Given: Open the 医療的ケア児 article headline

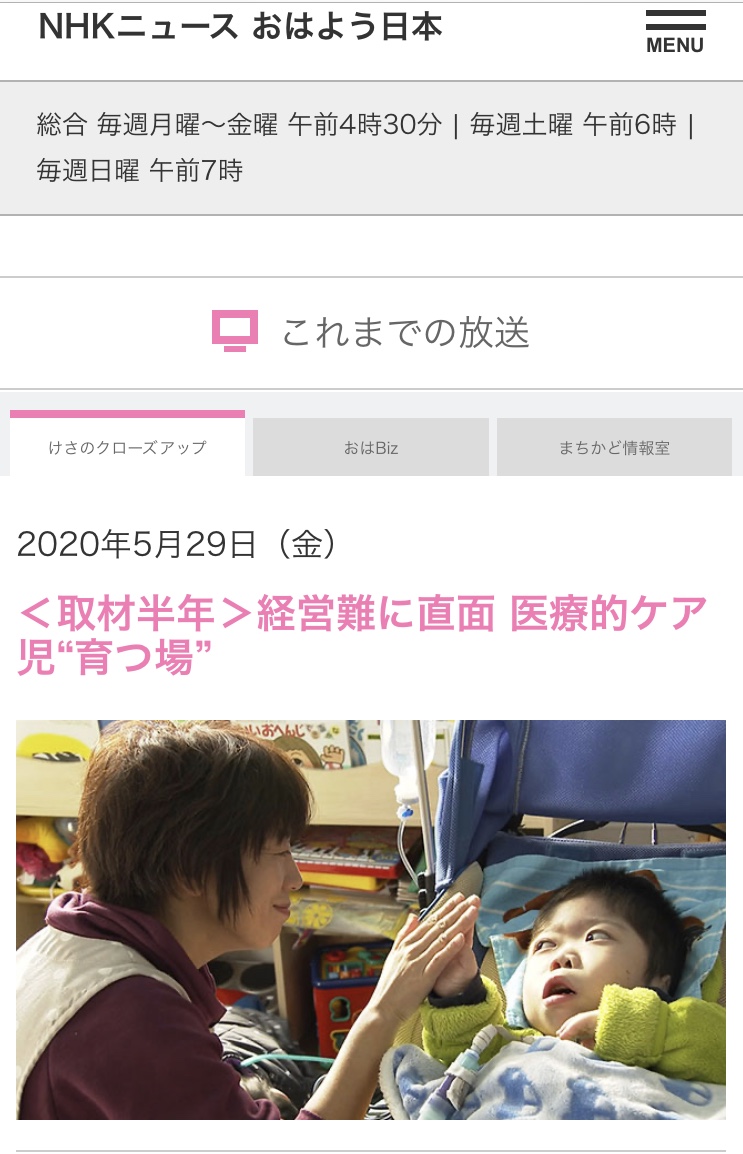Looking at the screenshot, I should (362, 636).
